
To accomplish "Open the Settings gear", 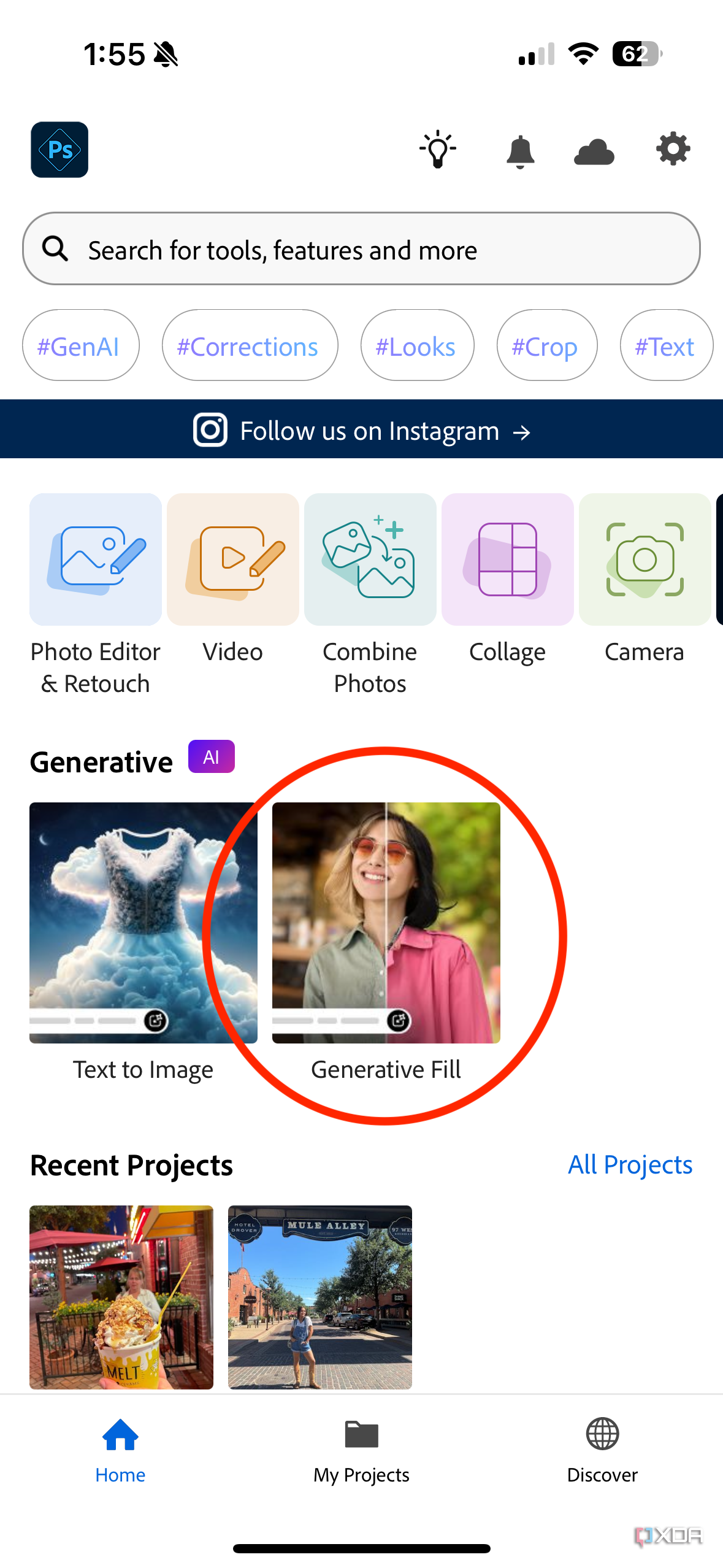I will pos(672,150).
